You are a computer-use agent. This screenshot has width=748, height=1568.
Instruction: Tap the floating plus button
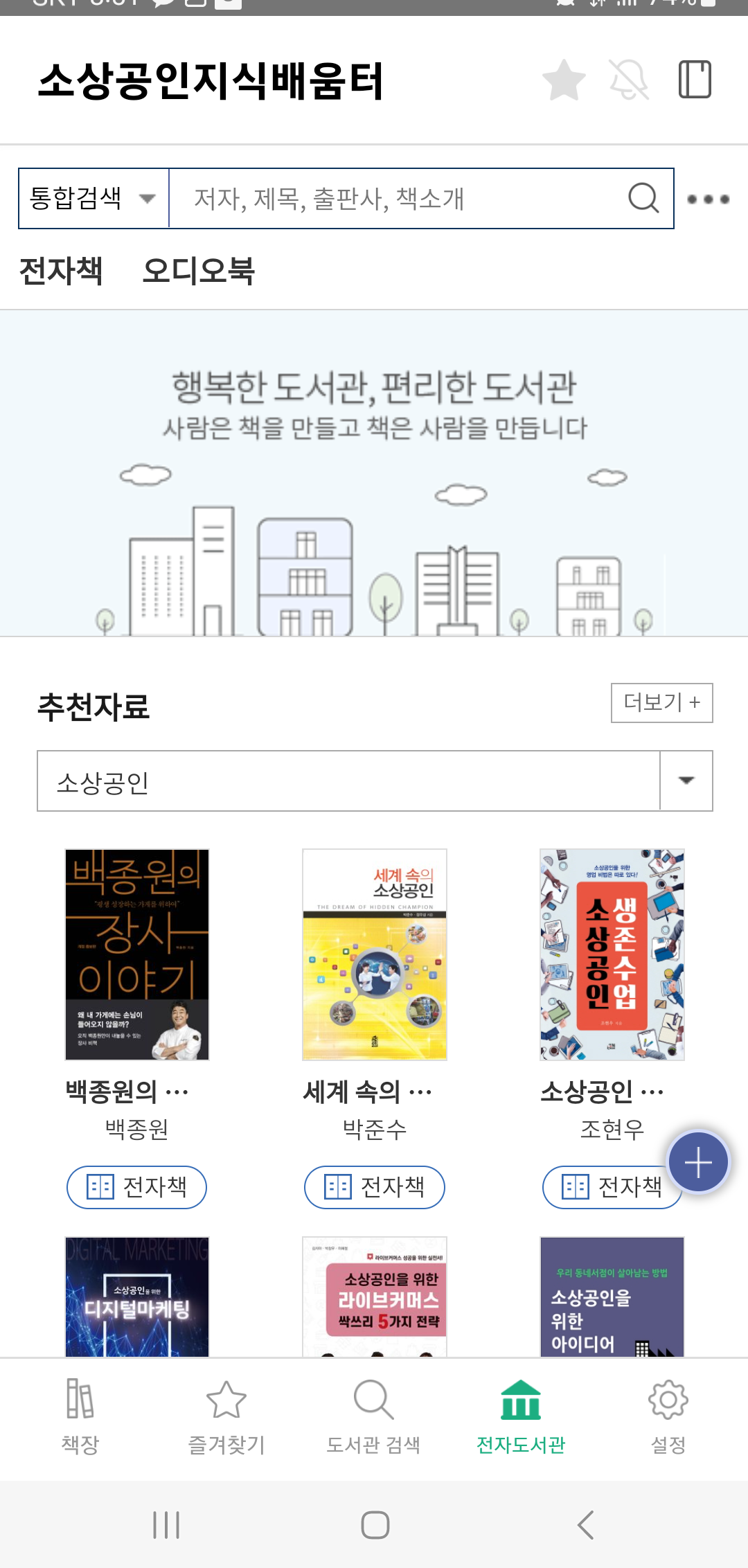click(699, 1161)
